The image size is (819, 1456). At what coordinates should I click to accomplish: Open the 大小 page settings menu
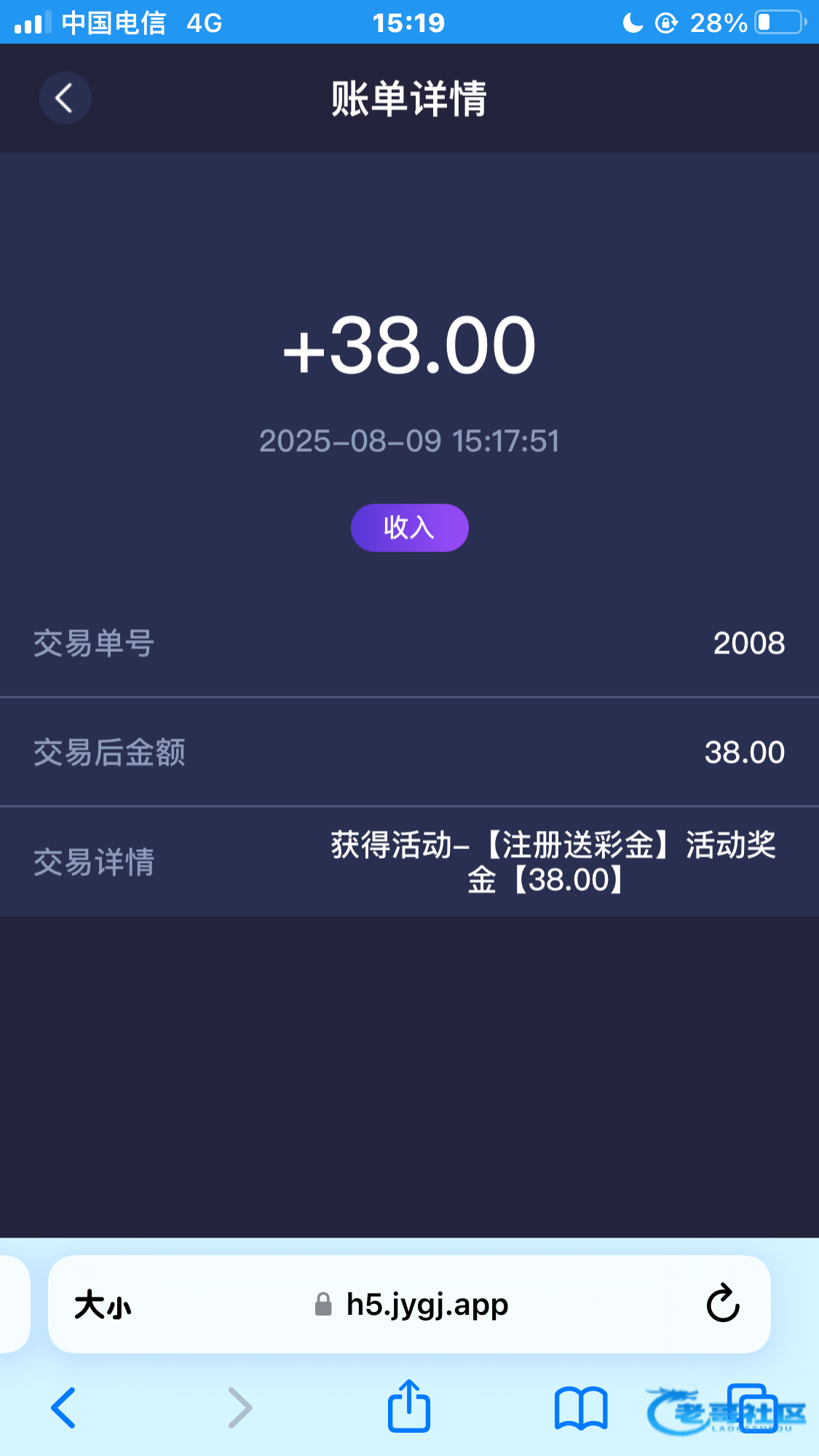pos(103,1305)
